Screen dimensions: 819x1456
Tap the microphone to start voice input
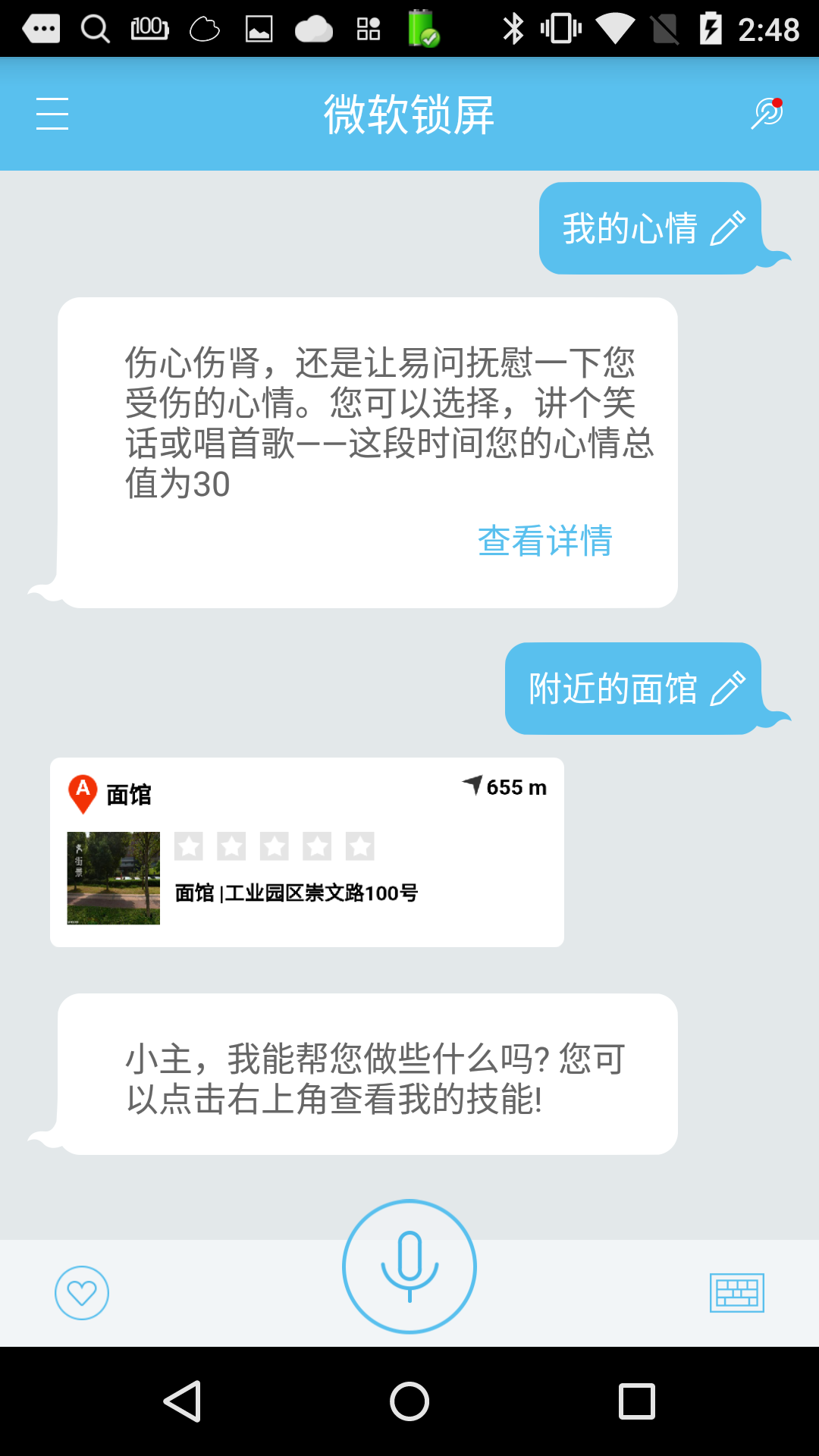point(409,1266)
